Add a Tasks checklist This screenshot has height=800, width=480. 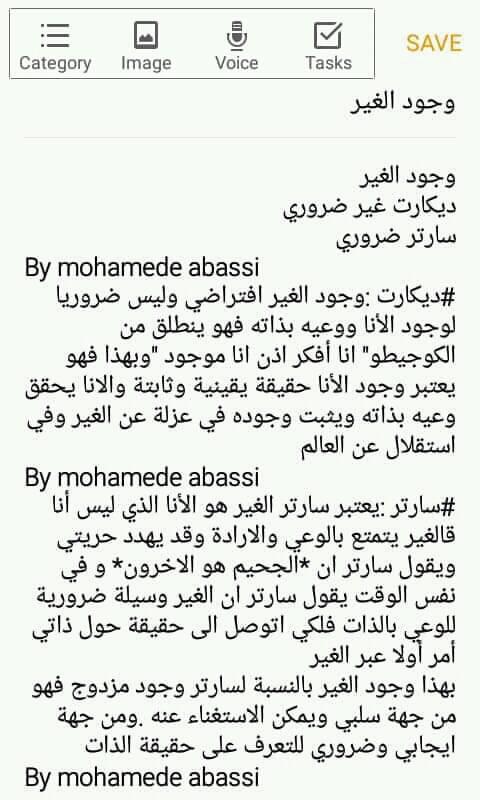click(329, 46)
